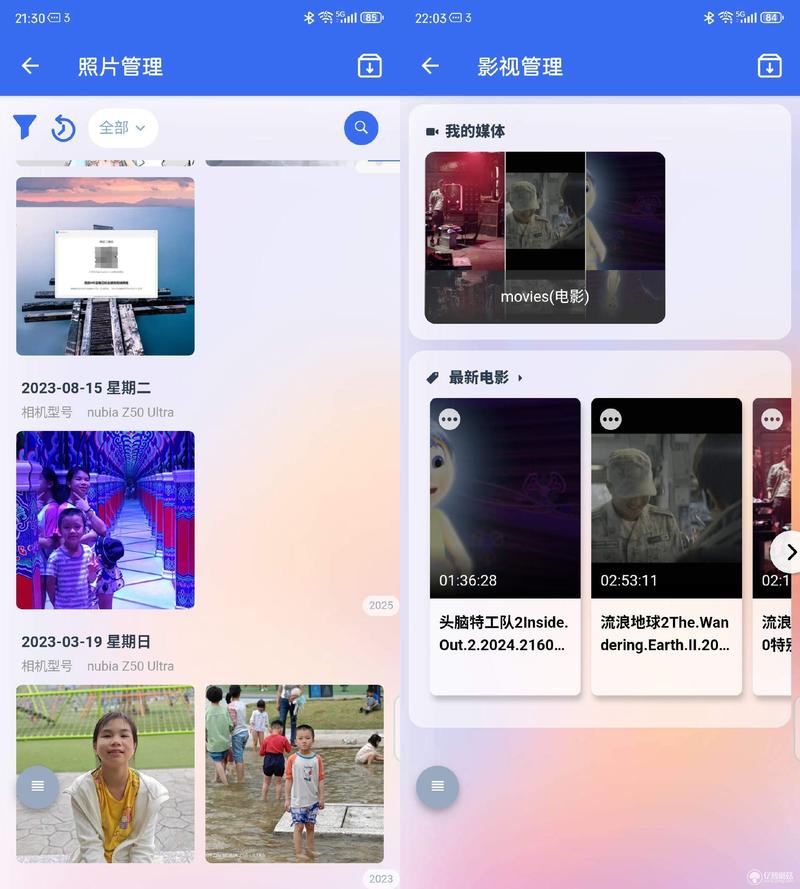The width and height of the screenshot is (800, 889).
Task: Tap the refresh history icon beside filter
Action: click(x=63, y=128)
